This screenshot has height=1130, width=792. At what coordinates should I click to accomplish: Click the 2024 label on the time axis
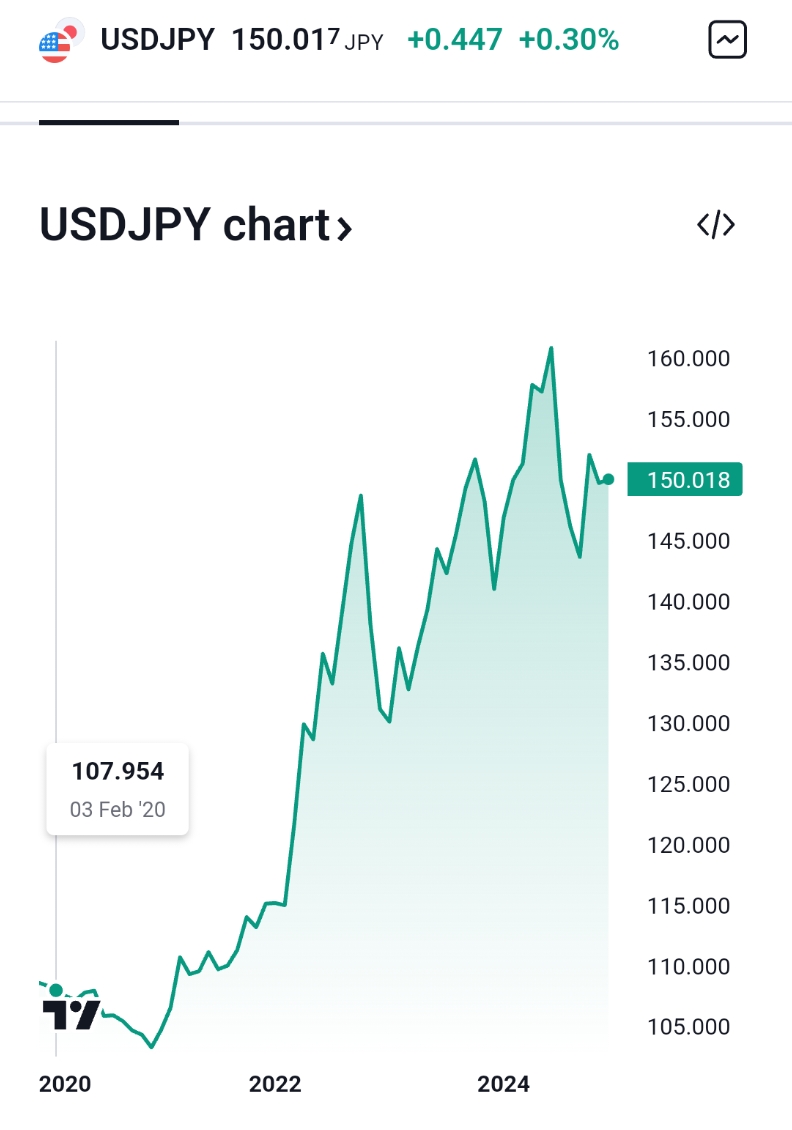(505, 1084)
